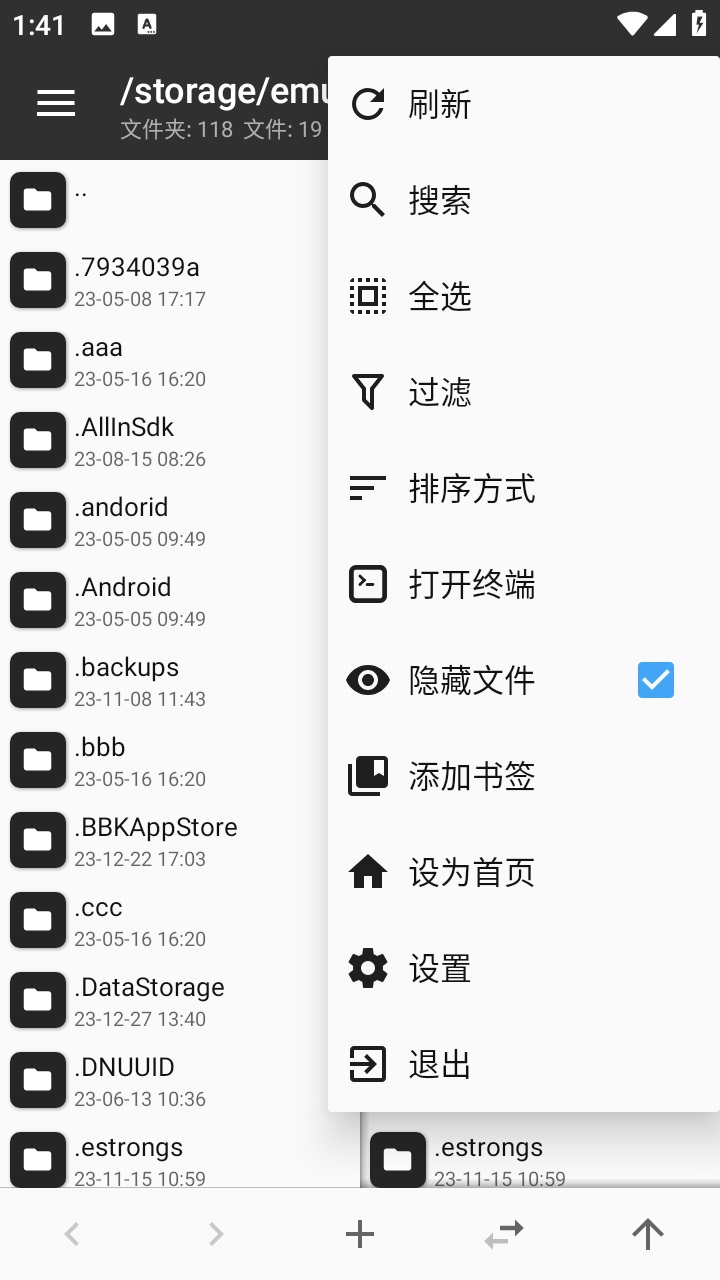Image resolution: width=720 pixels, height=1280 pixels.
Task: Go up one directory with arrow icon
Action: [x=648, y=1234]
